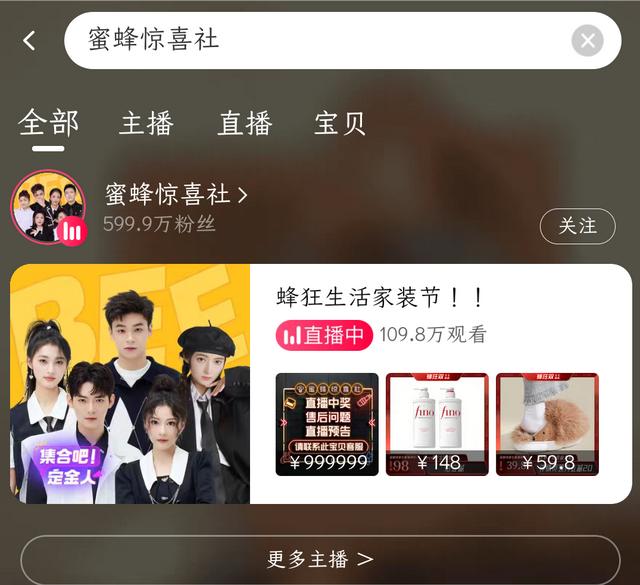The height and width of the screenshot is (585, 640).
Task: Switch to the 直播 tab
Action: click(x=245, y=123)
